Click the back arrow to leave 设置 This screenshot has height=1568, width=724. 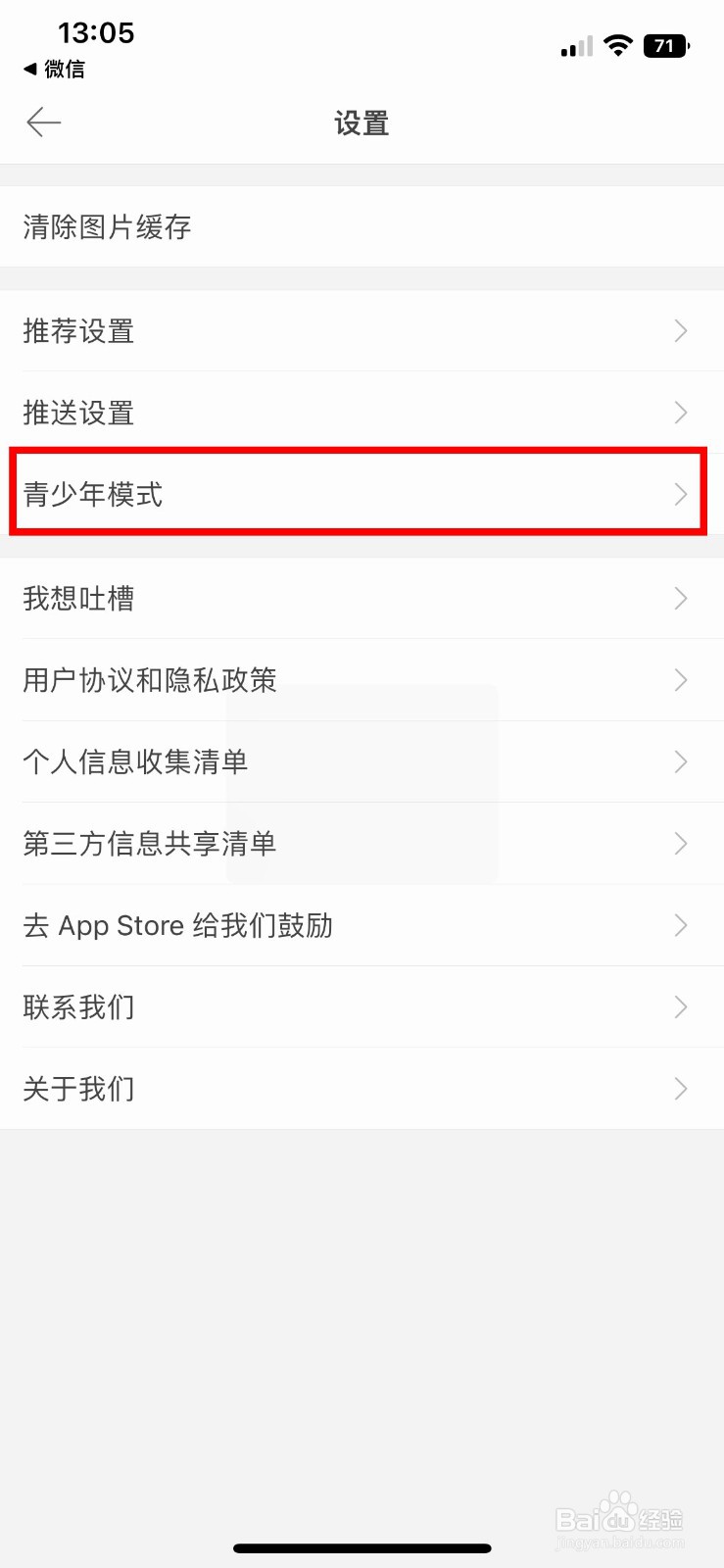coord(43,122)
